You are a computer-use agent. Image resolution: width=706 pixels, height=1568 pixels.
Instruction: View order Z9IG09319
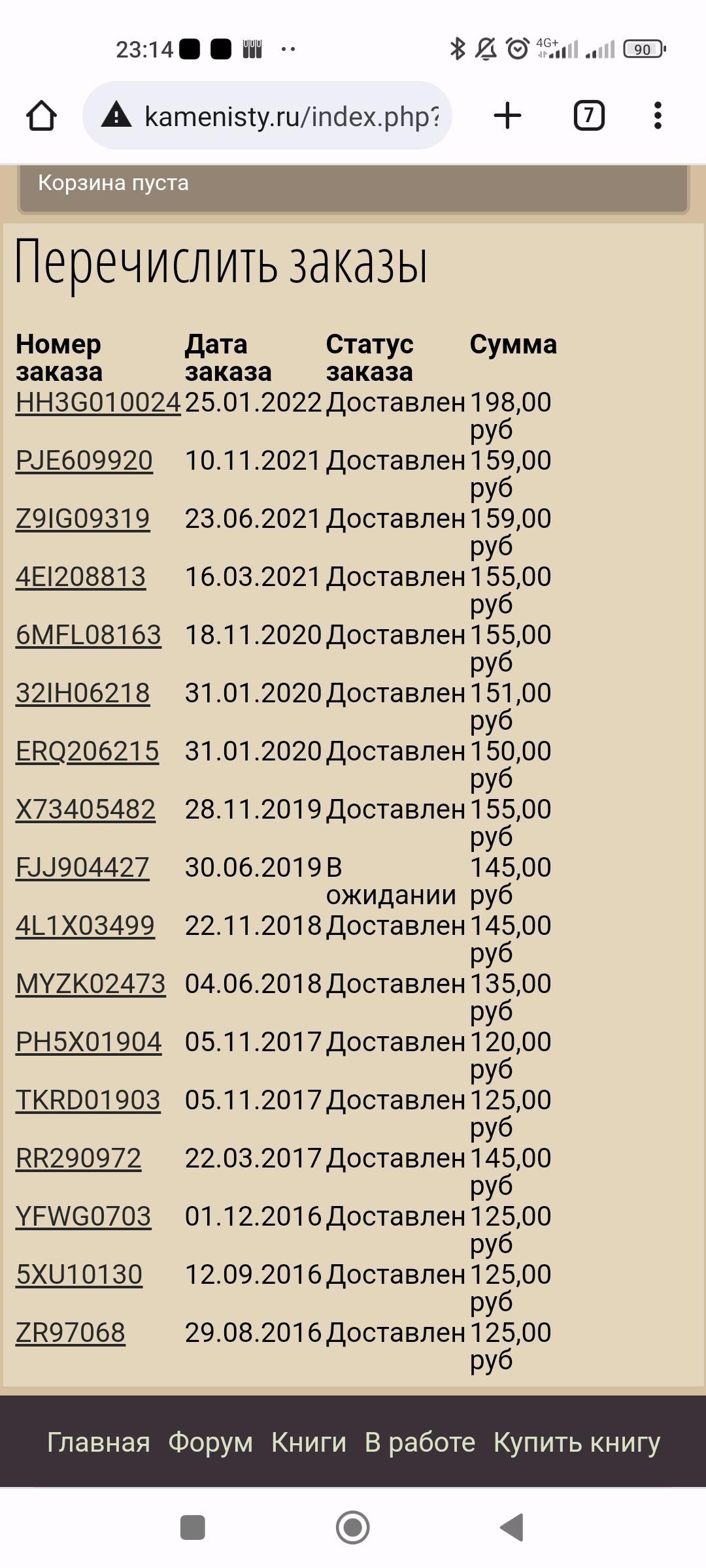click(82, 519)
